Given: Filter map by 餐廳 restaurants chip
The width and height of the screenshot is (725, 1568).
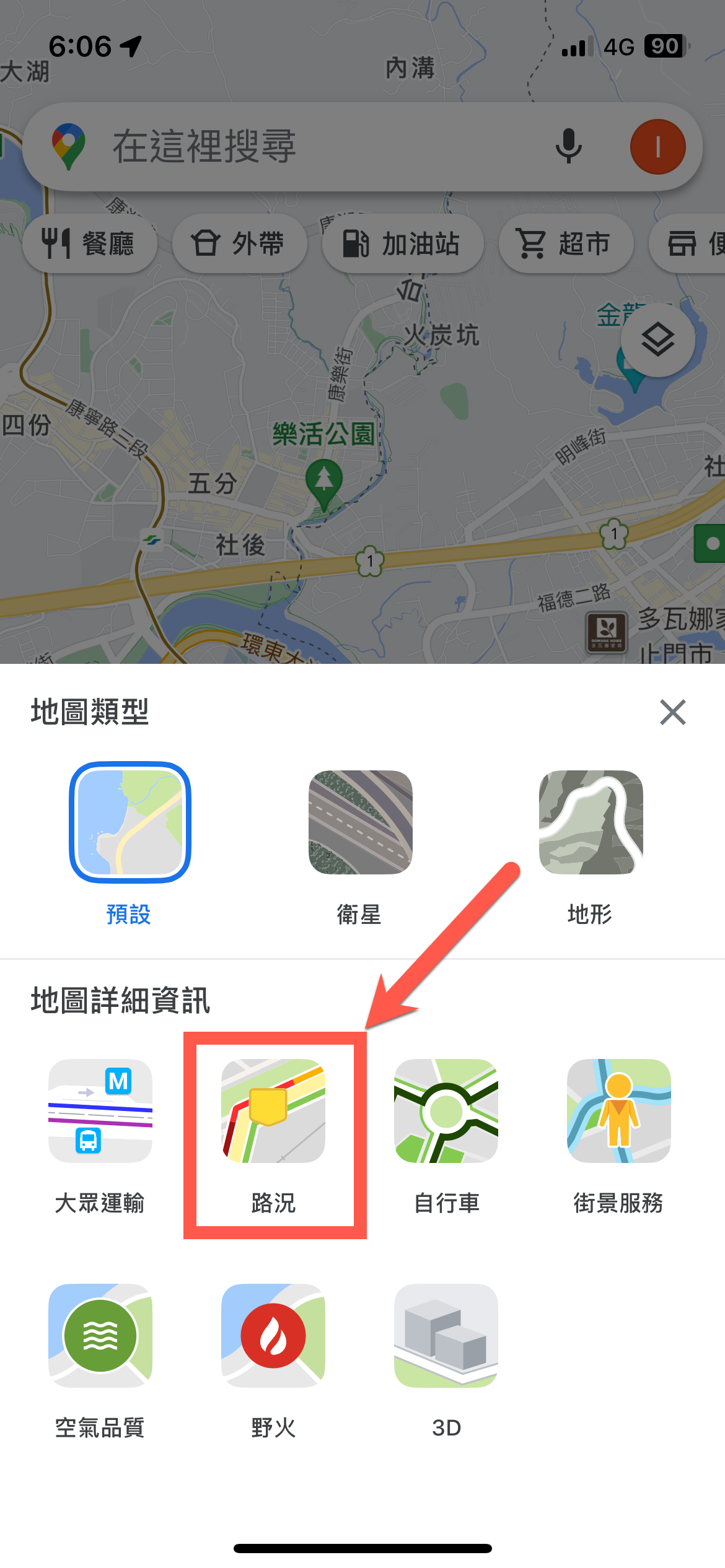Looking at the screenshot, I should tap(89, 243).
